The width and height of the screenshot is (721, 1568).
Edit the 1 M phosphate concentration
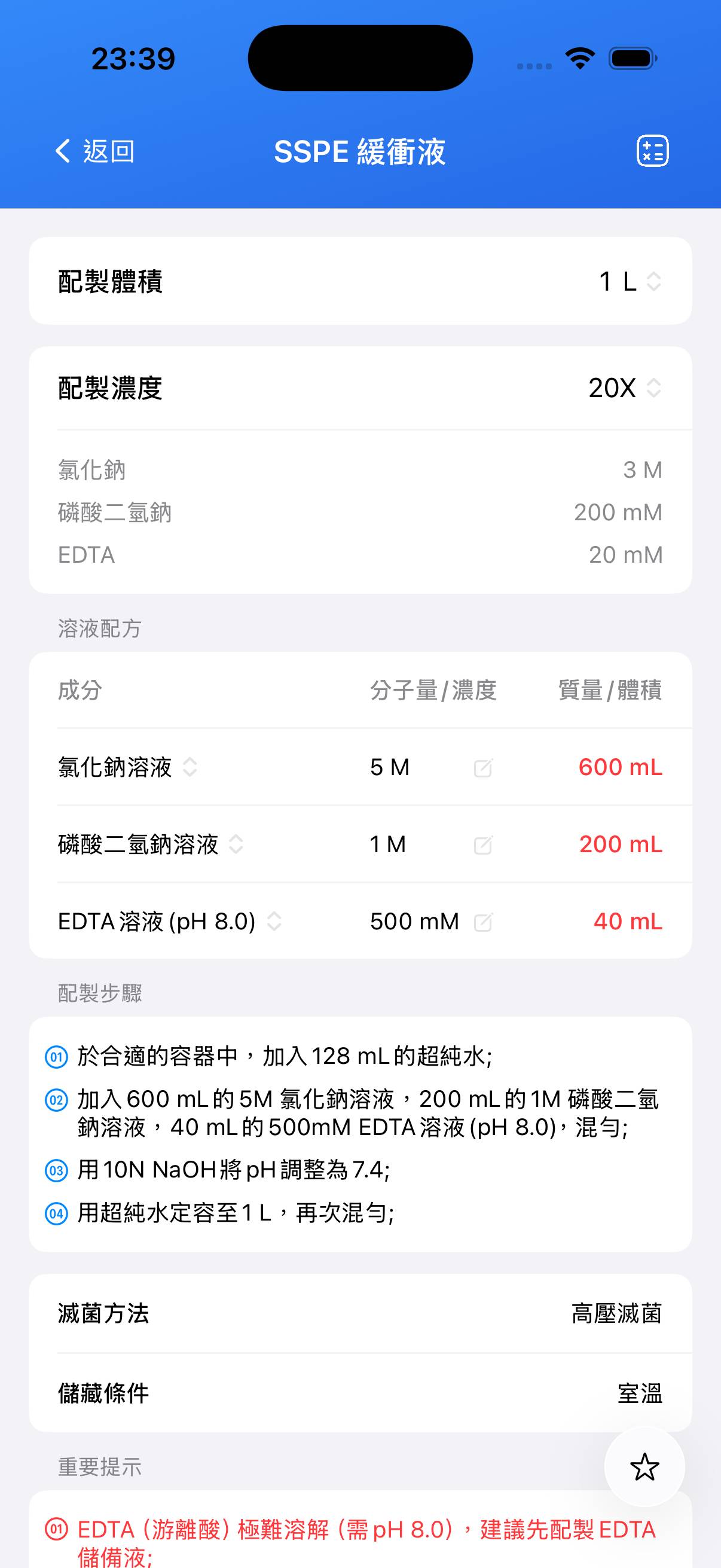point(482,845)
